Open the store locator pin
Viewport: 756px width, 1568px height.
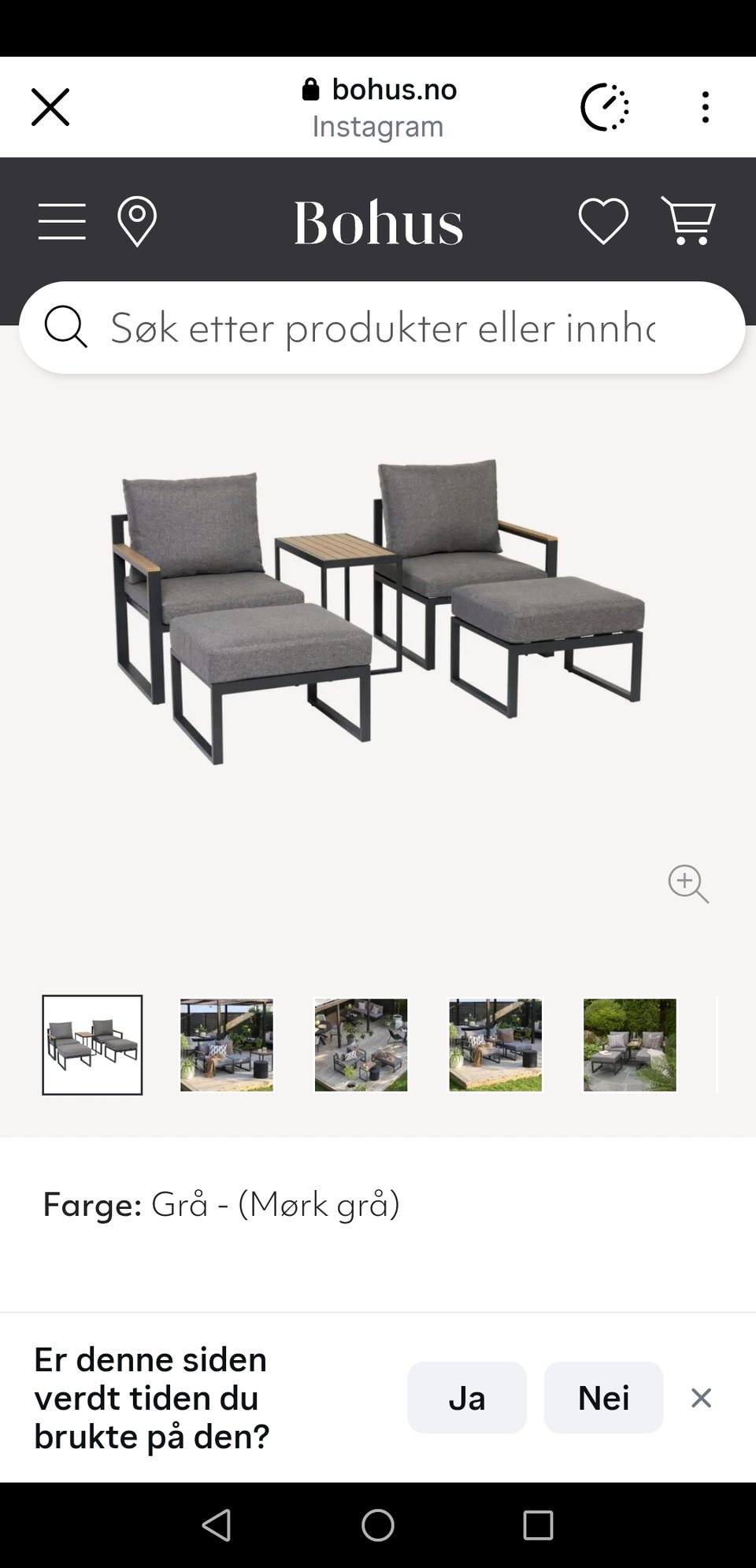click(x=137, y=221)
